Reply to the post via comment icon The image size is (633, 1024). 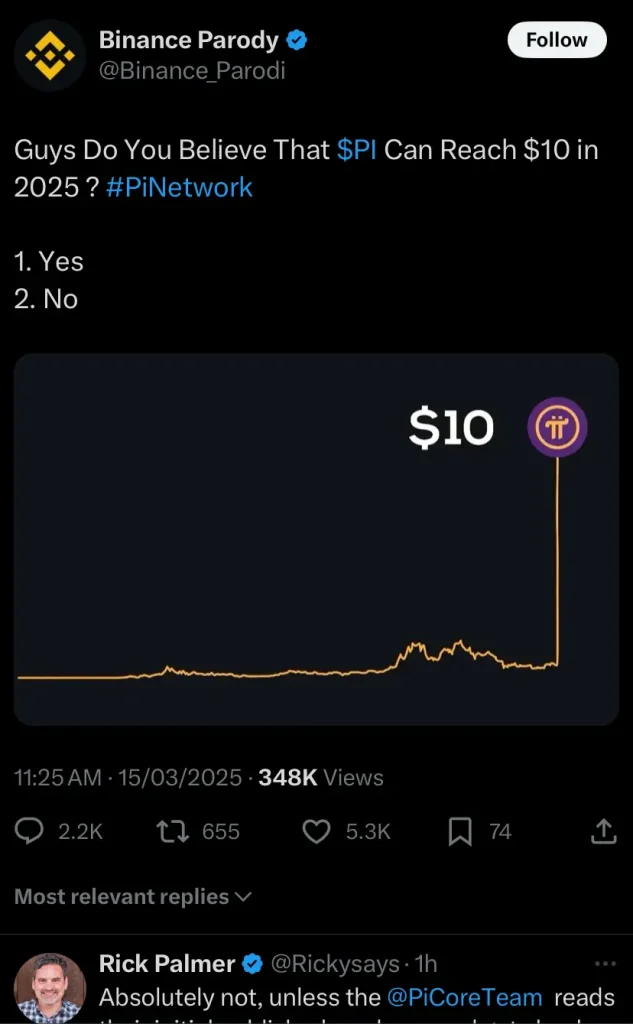click(x=31, y=831)
